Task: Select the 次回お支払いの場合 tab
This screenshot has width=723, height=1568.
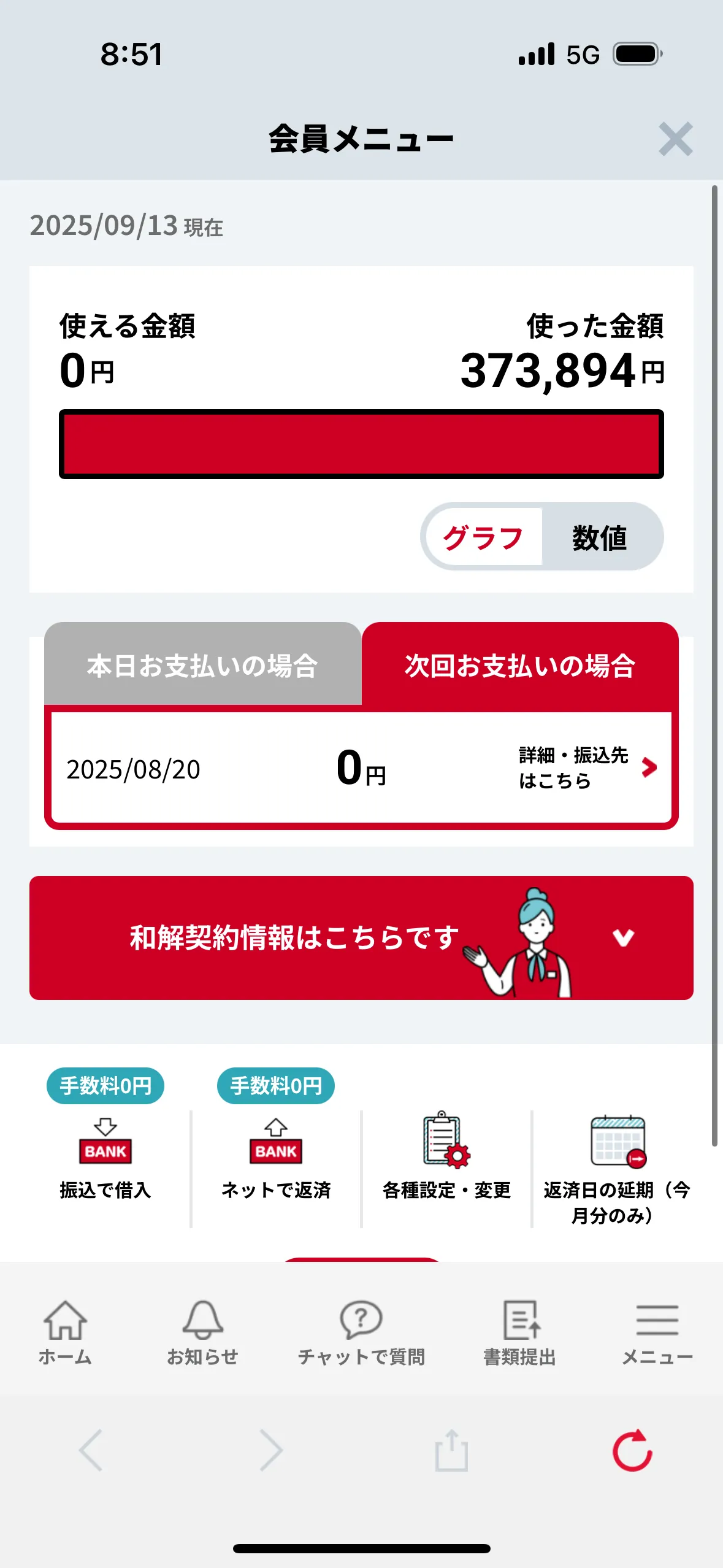Action: click(x=519, y=666)
